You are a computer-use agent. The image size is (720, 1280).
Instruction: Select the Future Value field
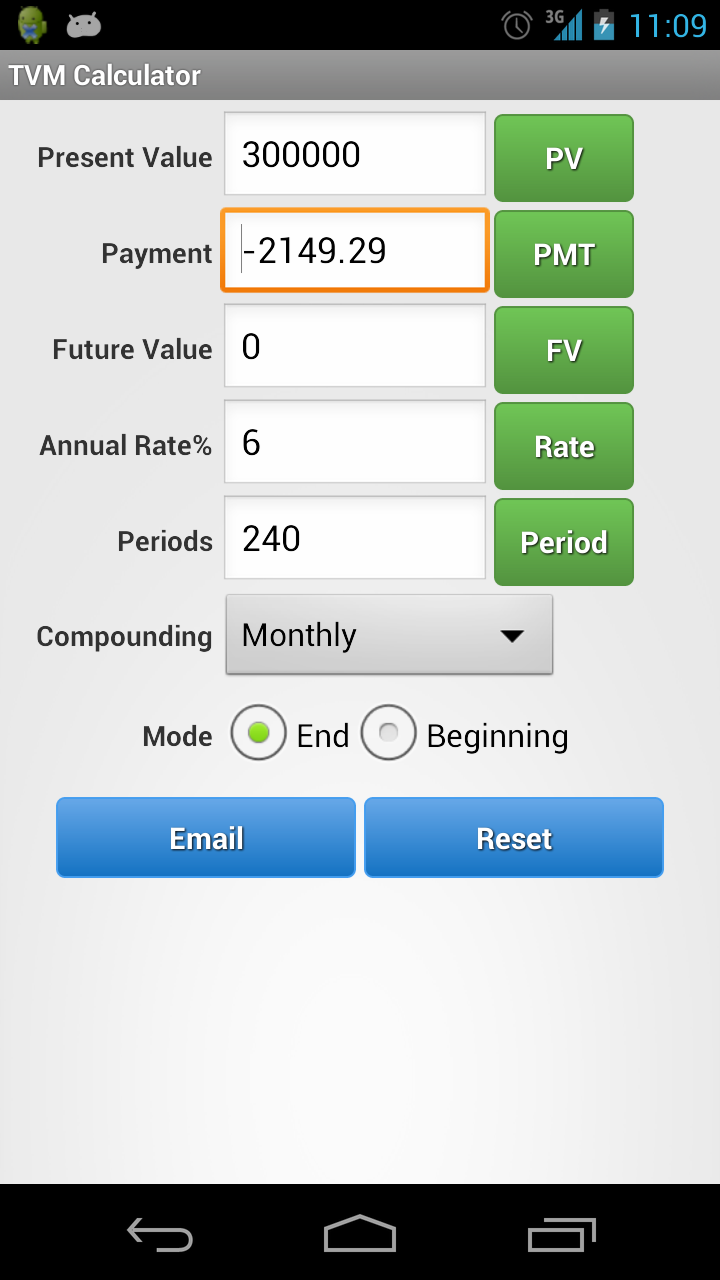[355, 346]
